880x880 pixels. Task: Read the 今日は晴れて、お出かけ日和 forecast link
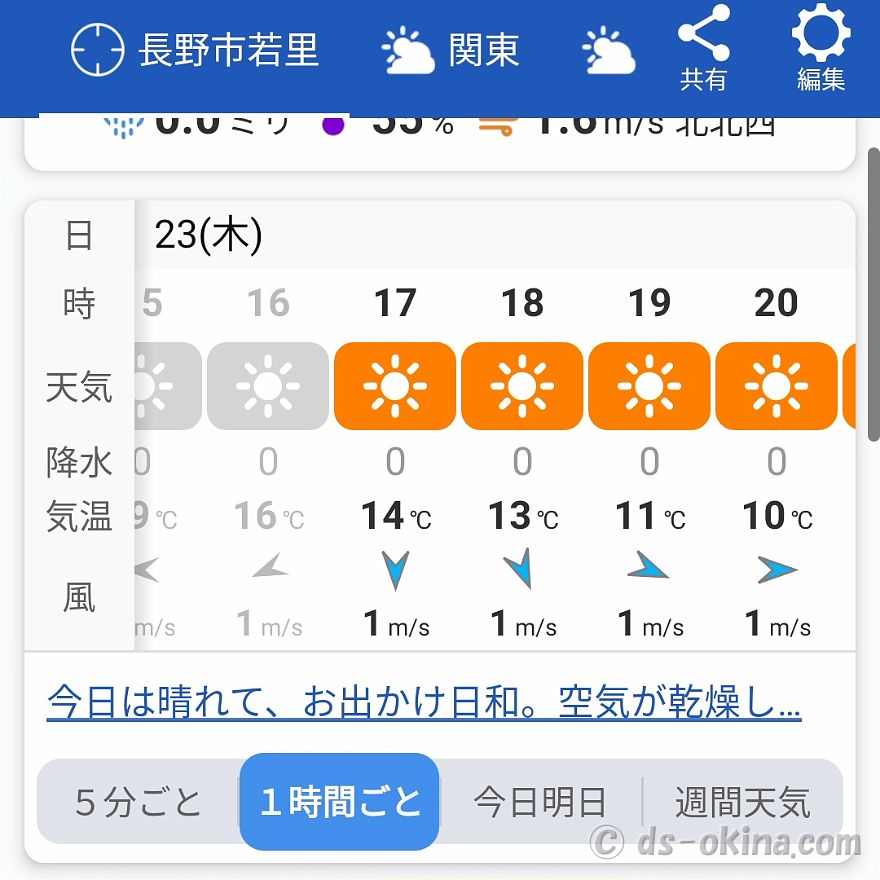click(x=423, y=703)
